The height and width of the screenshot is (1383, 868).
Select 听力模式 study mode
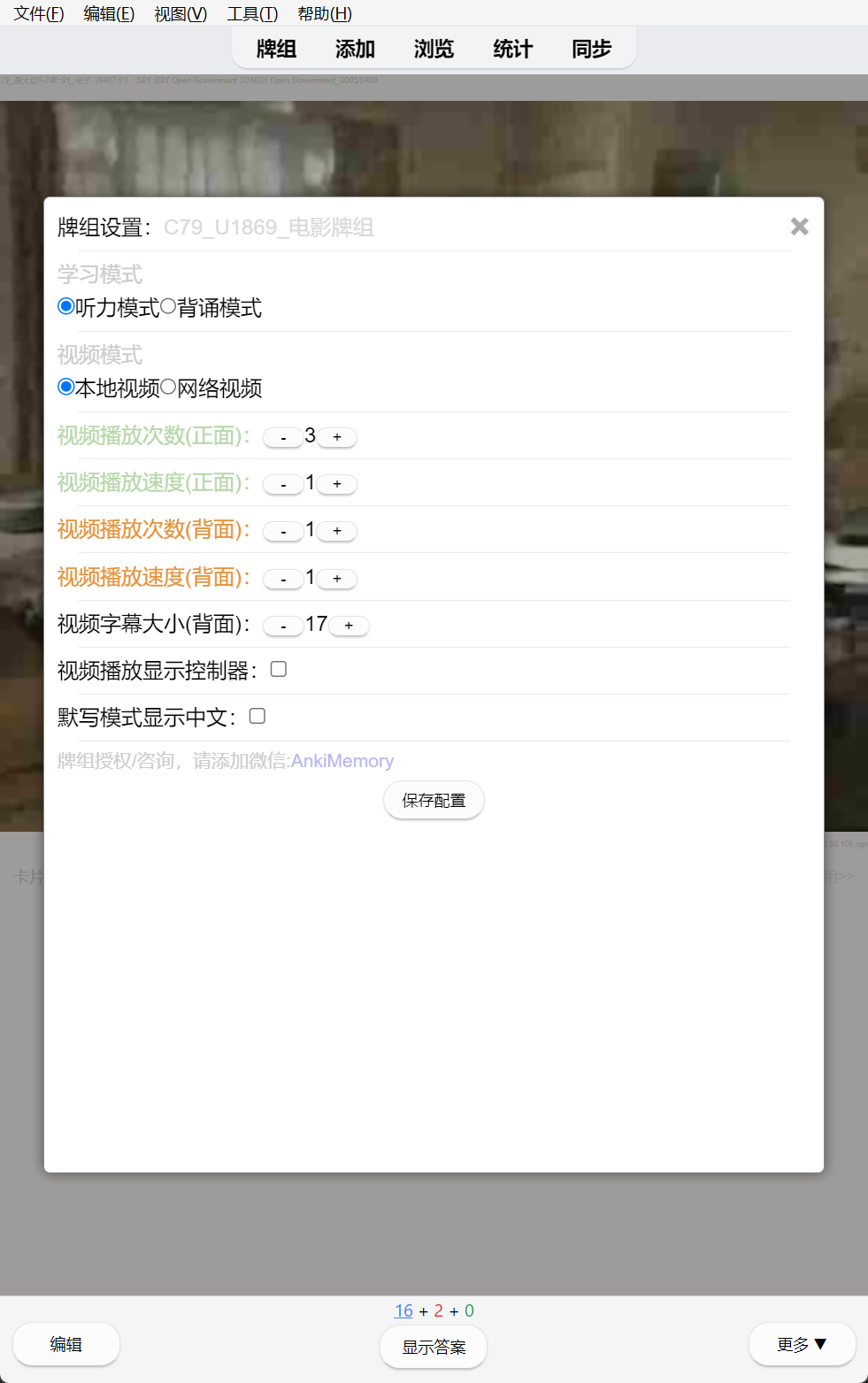coord(65,307)
